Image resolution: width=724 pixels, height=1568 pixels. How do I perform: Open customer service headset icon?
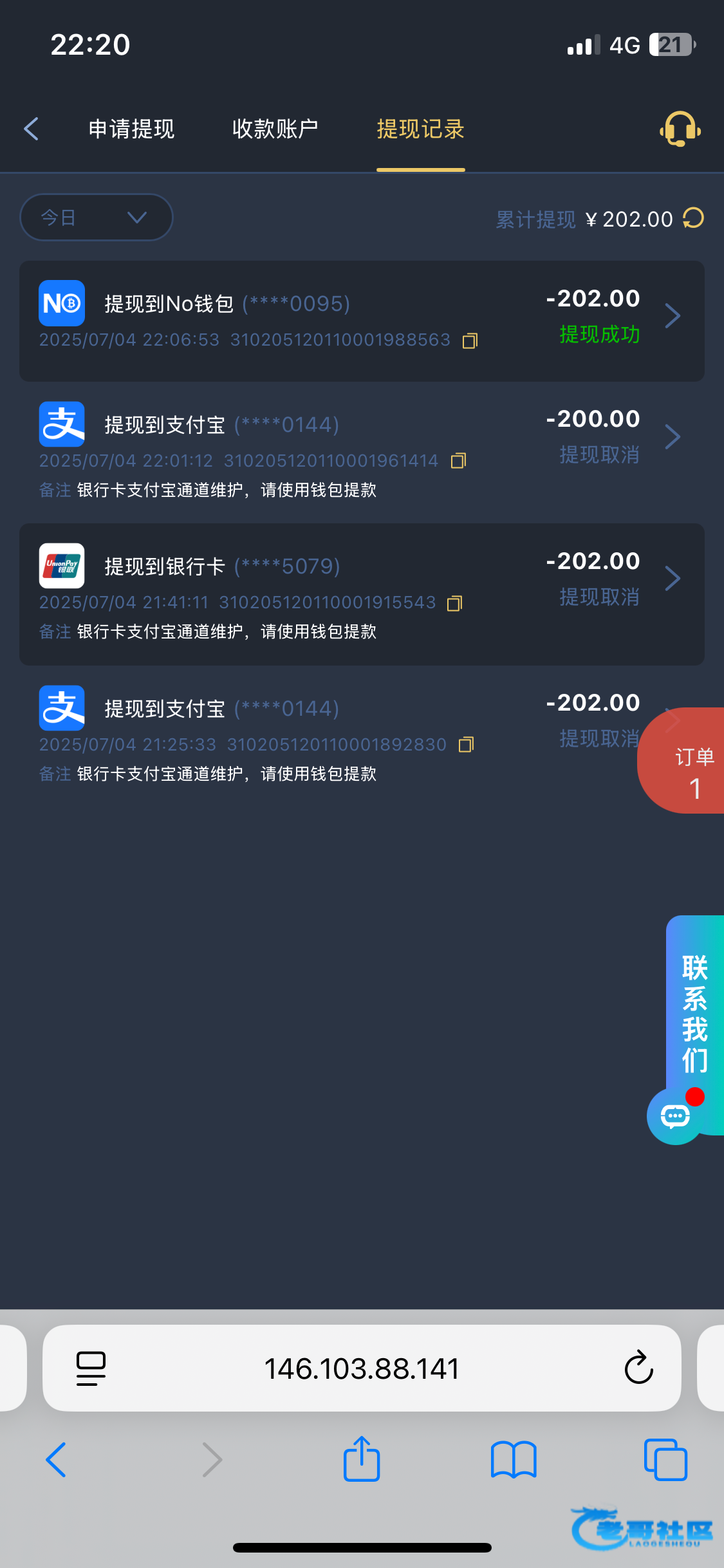click(x=680, y=129)
